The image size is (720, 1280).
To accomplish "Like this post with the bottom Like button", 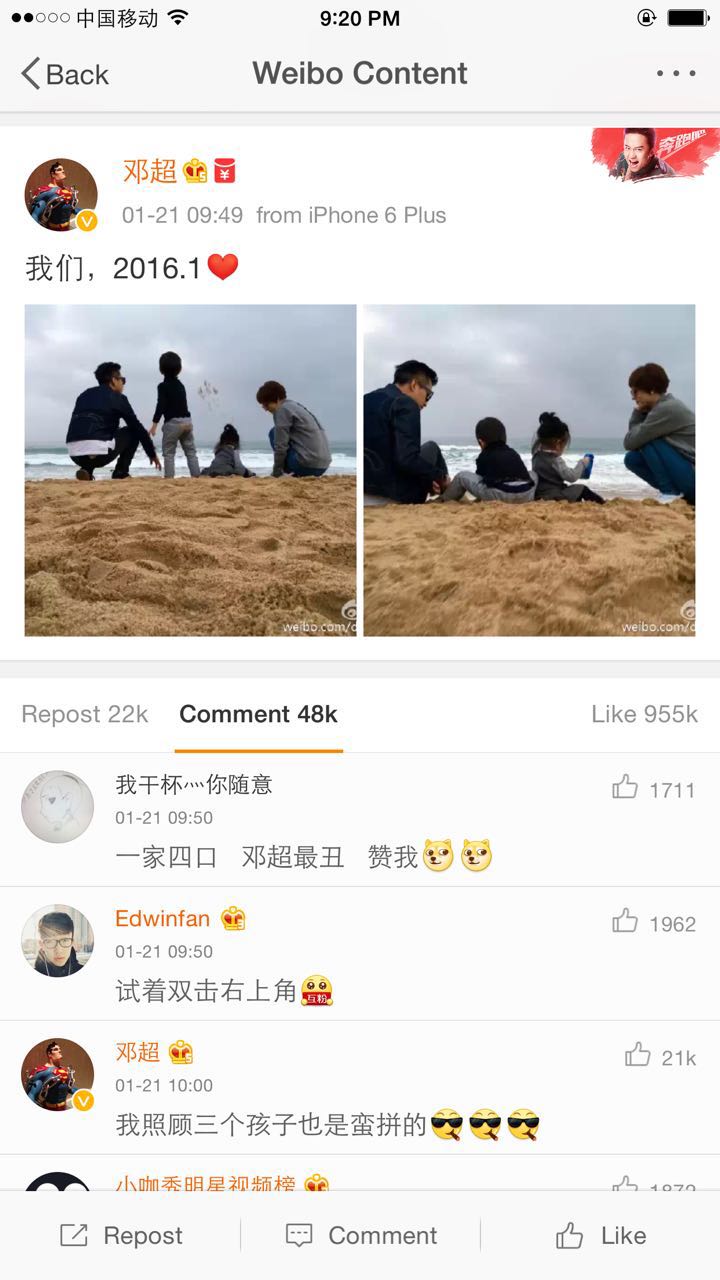I will (x=601, y=1236).
